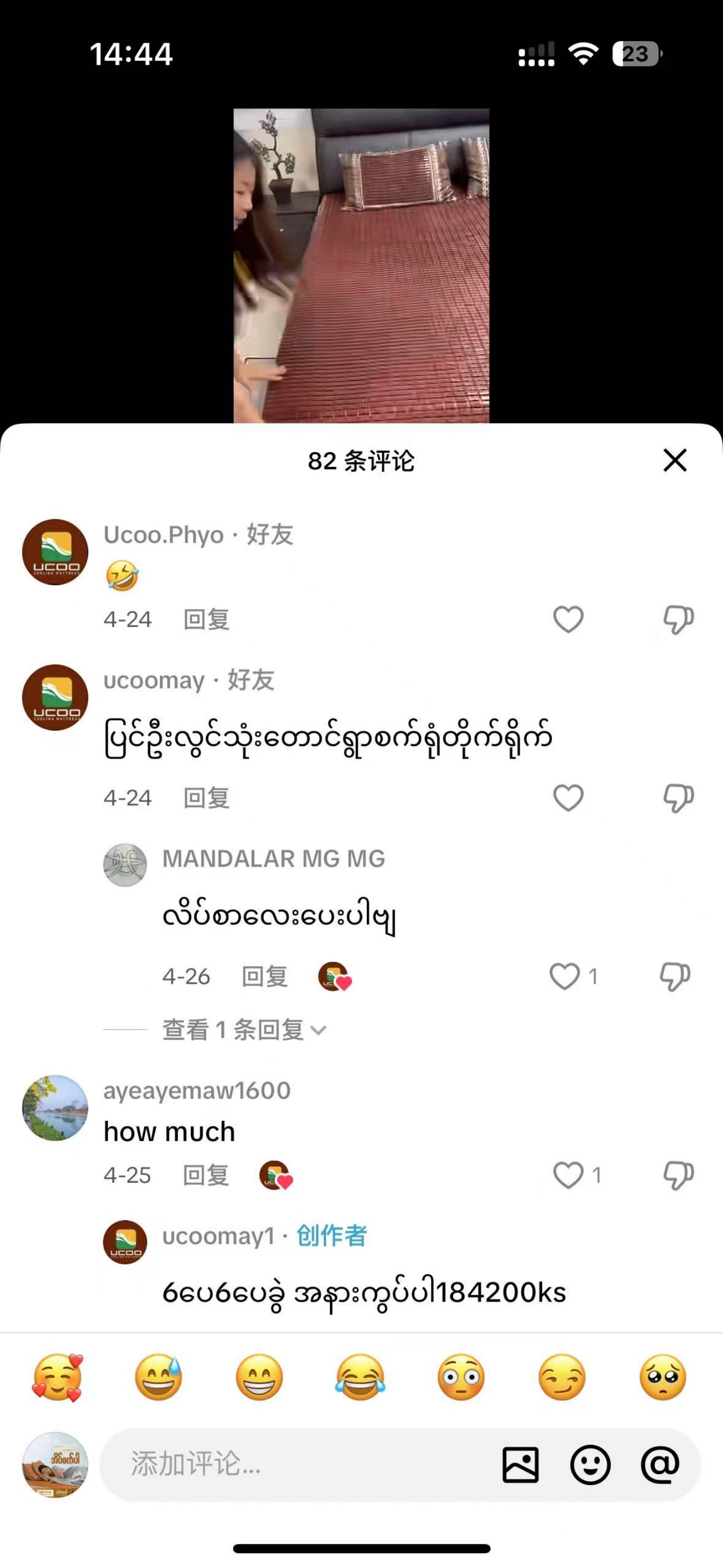
Task: Like ayeayemaw1600's how much comment
Action: pos(568,1175)
